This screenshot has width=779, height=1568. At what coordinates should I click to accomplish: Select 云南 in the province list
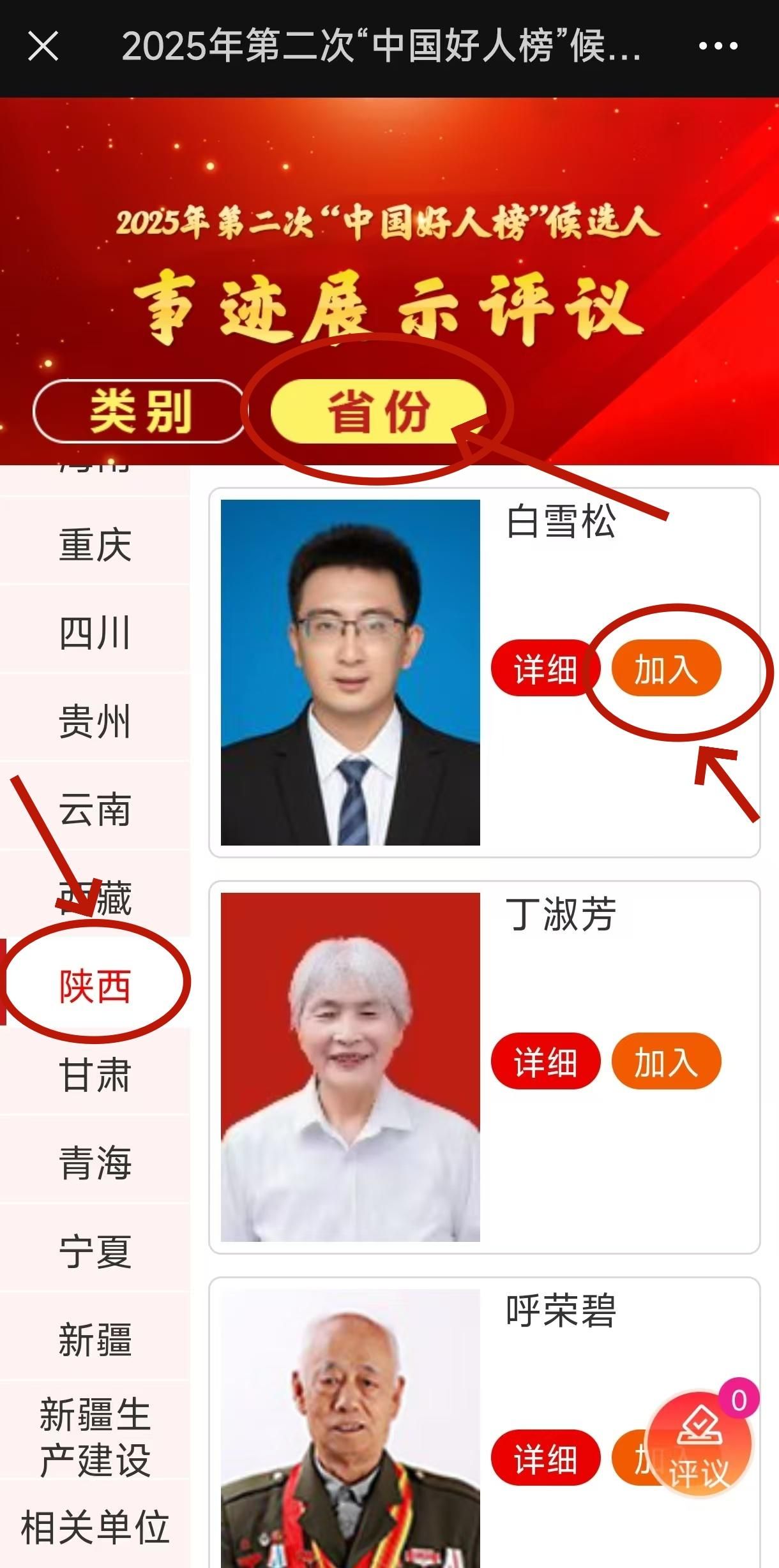click(95, 810)
